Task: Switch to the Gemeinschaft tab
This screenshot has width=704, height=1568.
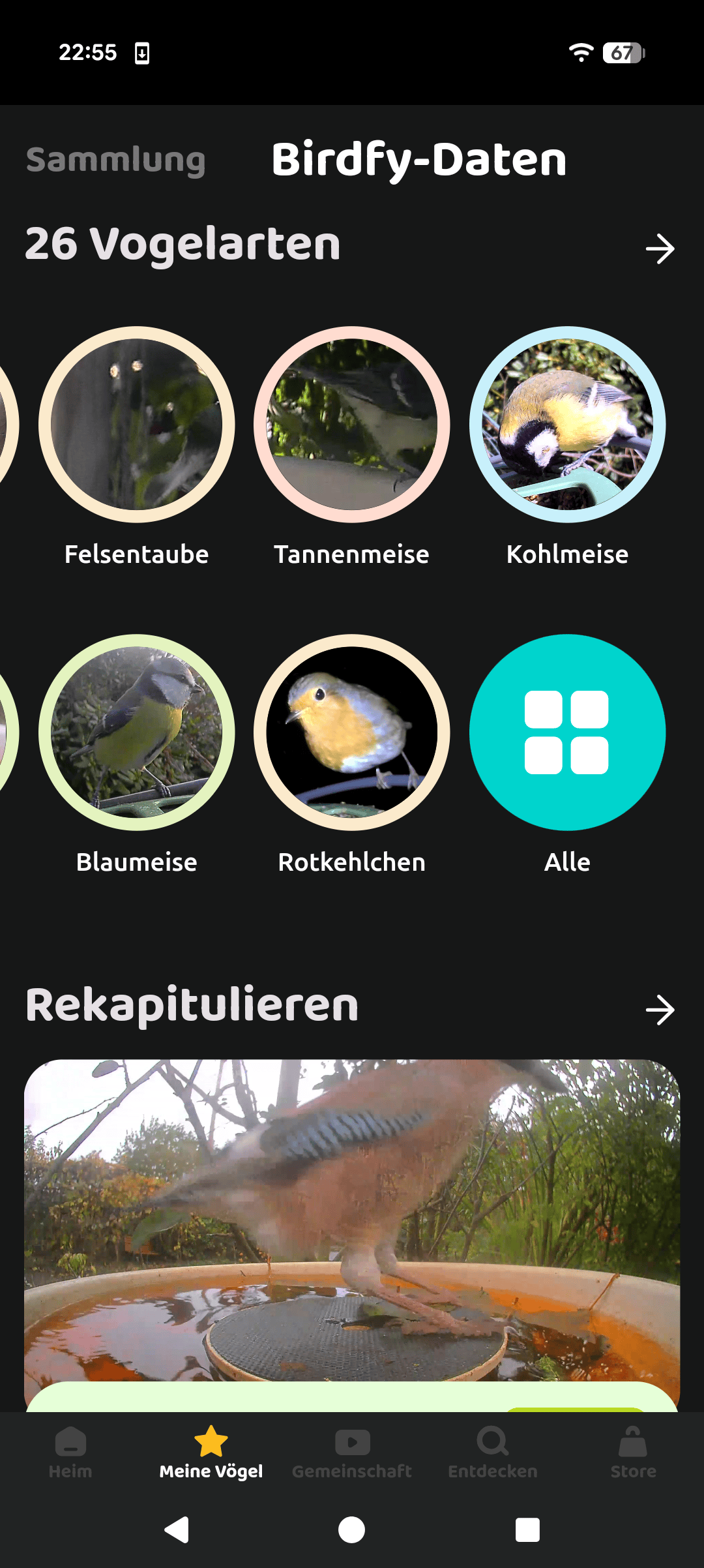Action: click(x=352, y=1452)
